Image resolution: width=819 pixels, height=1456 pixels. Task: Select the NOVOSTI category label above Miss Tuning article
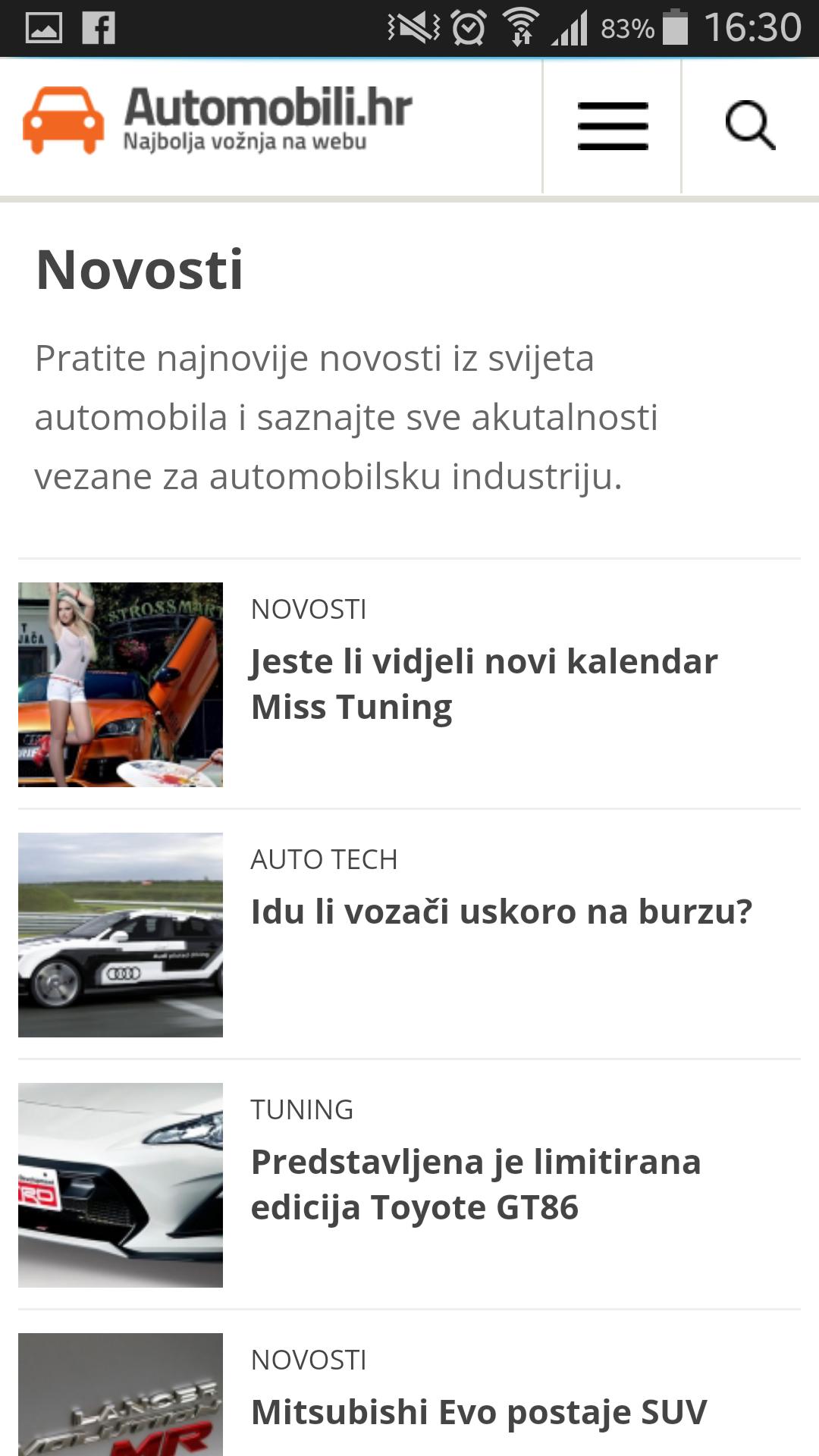(x=308, y=608)
